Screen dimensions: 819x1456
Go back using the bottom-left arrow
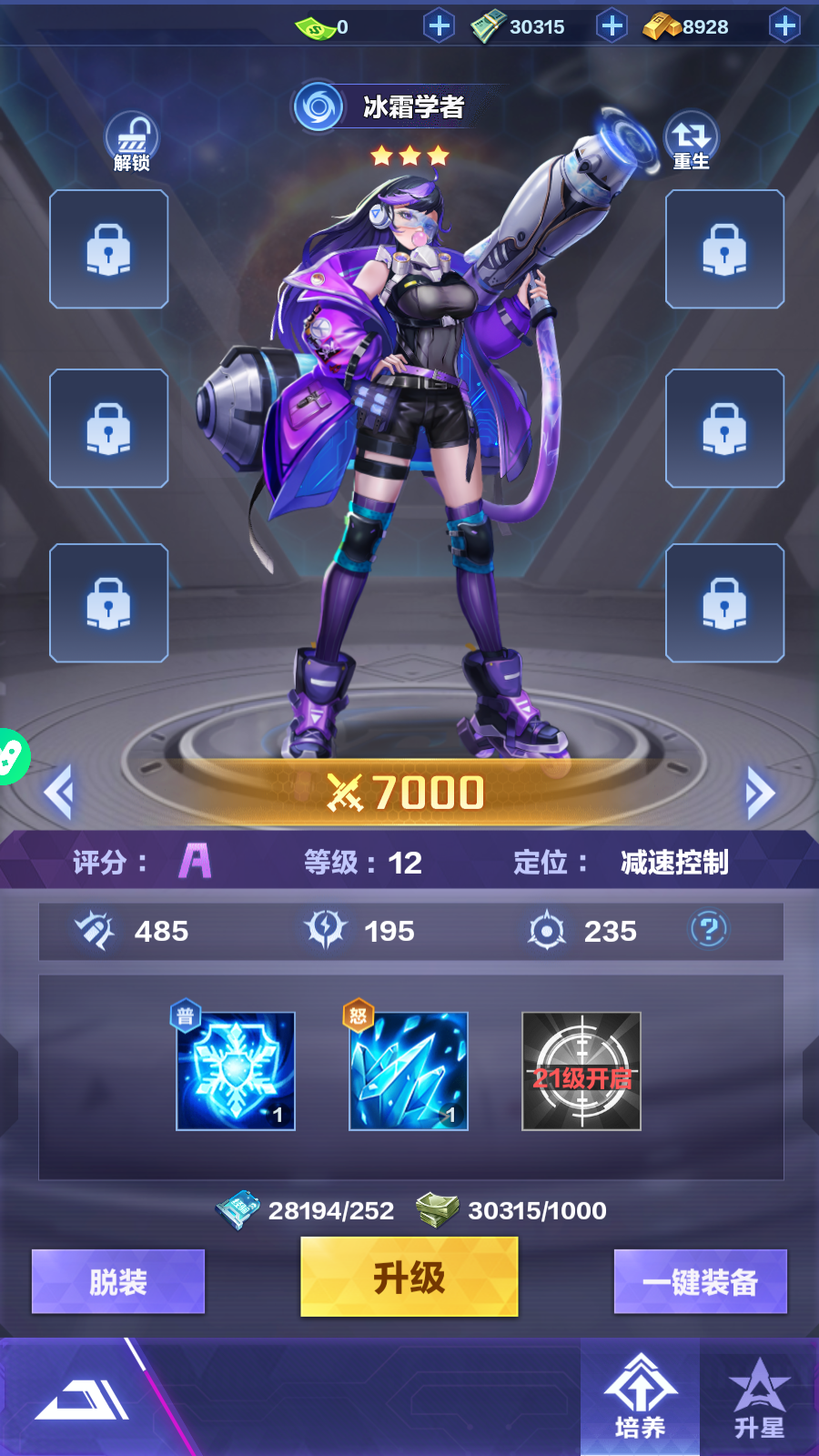(x=82, y=1399)
